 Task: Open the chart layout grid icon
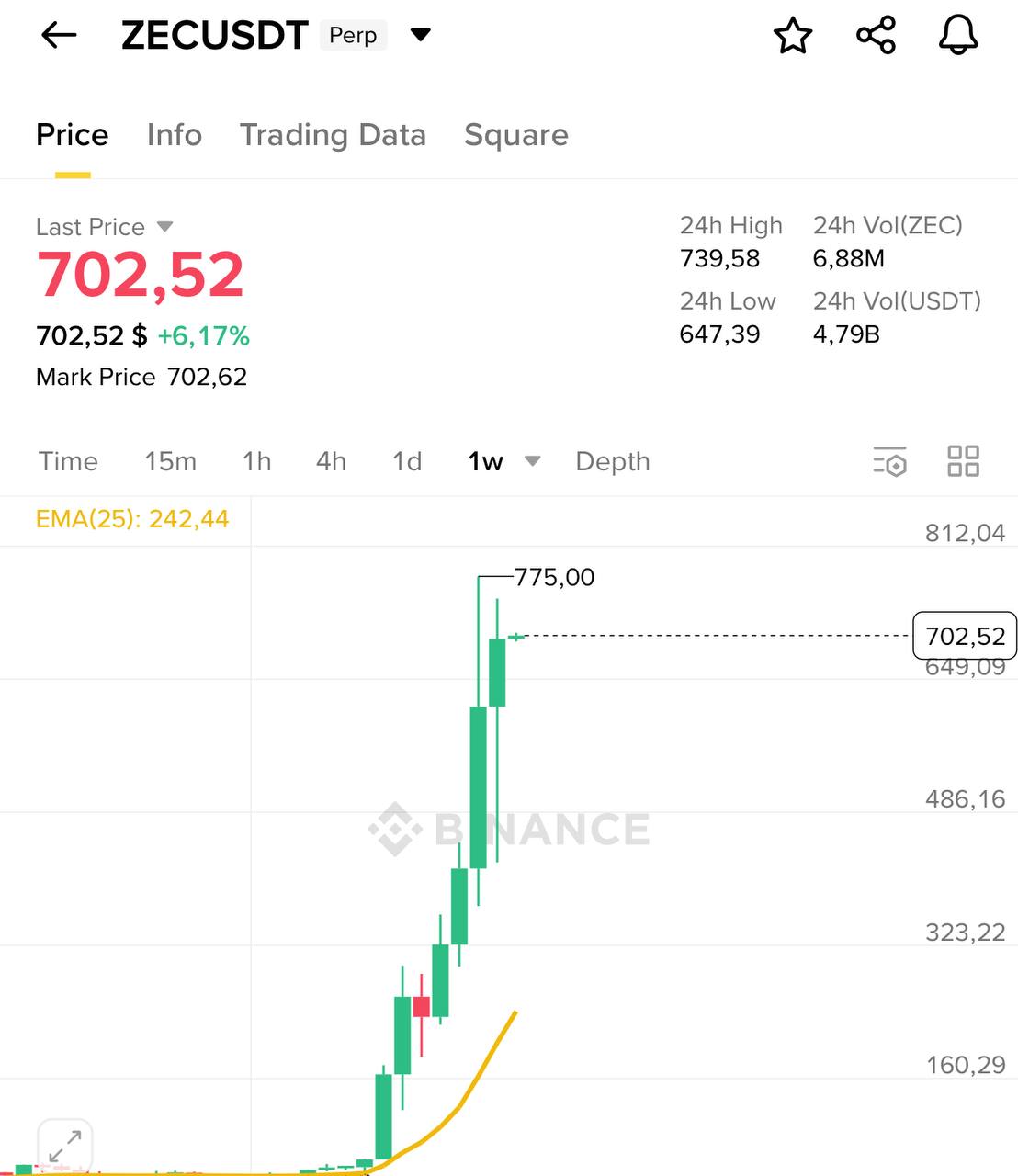pyautogui.click(x=963, y=461)
